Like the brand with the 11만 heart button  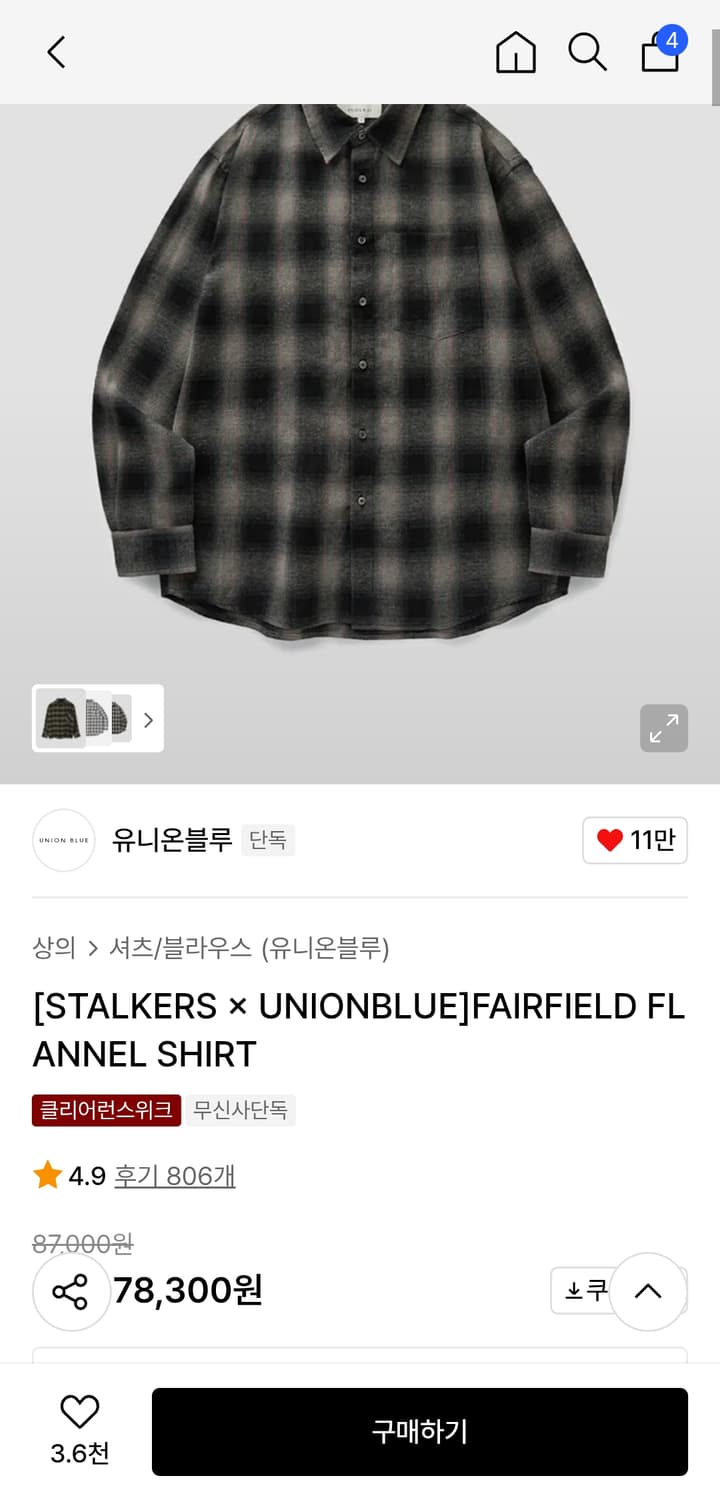(635, 840)
